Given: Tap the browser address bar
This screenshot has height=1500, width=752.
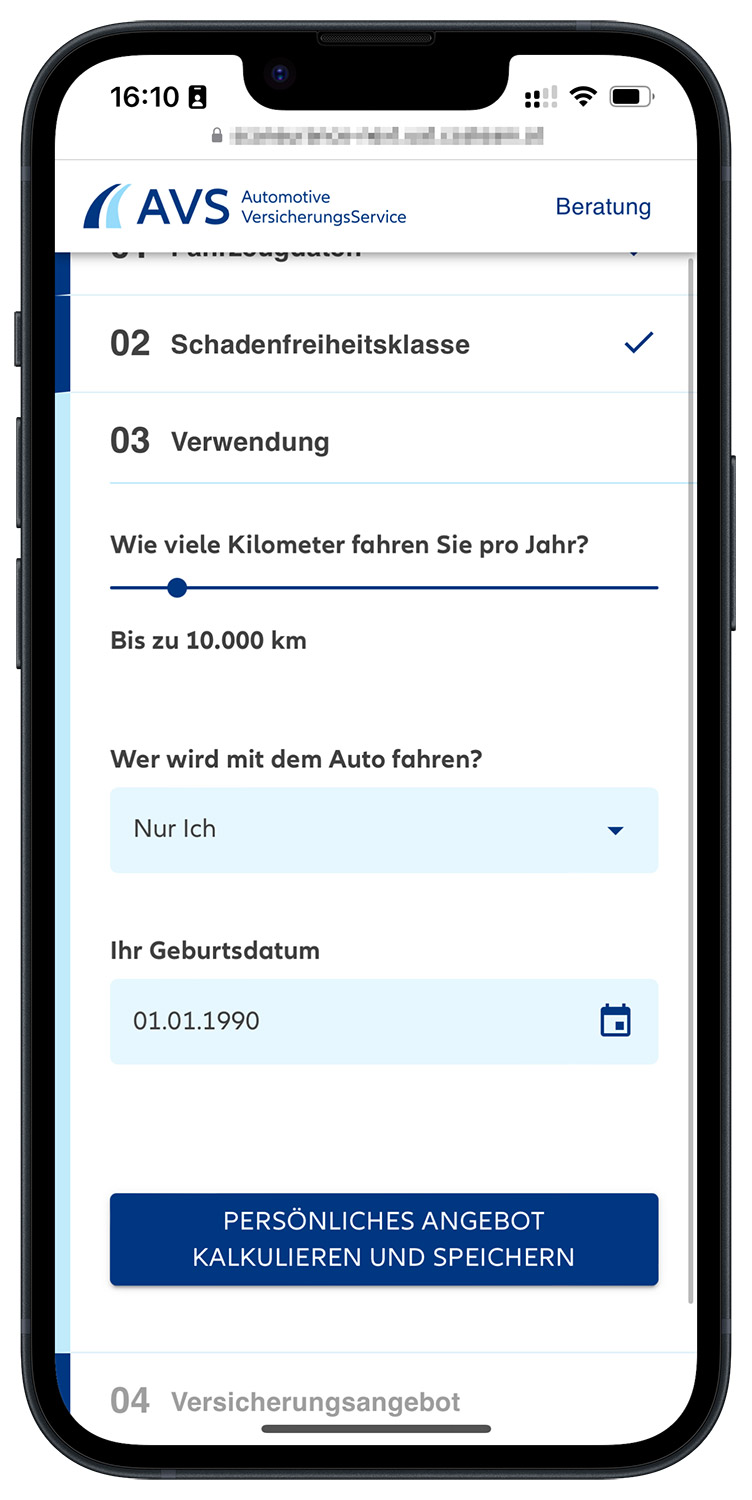Looking at the screenshot, I should point(377,135).
